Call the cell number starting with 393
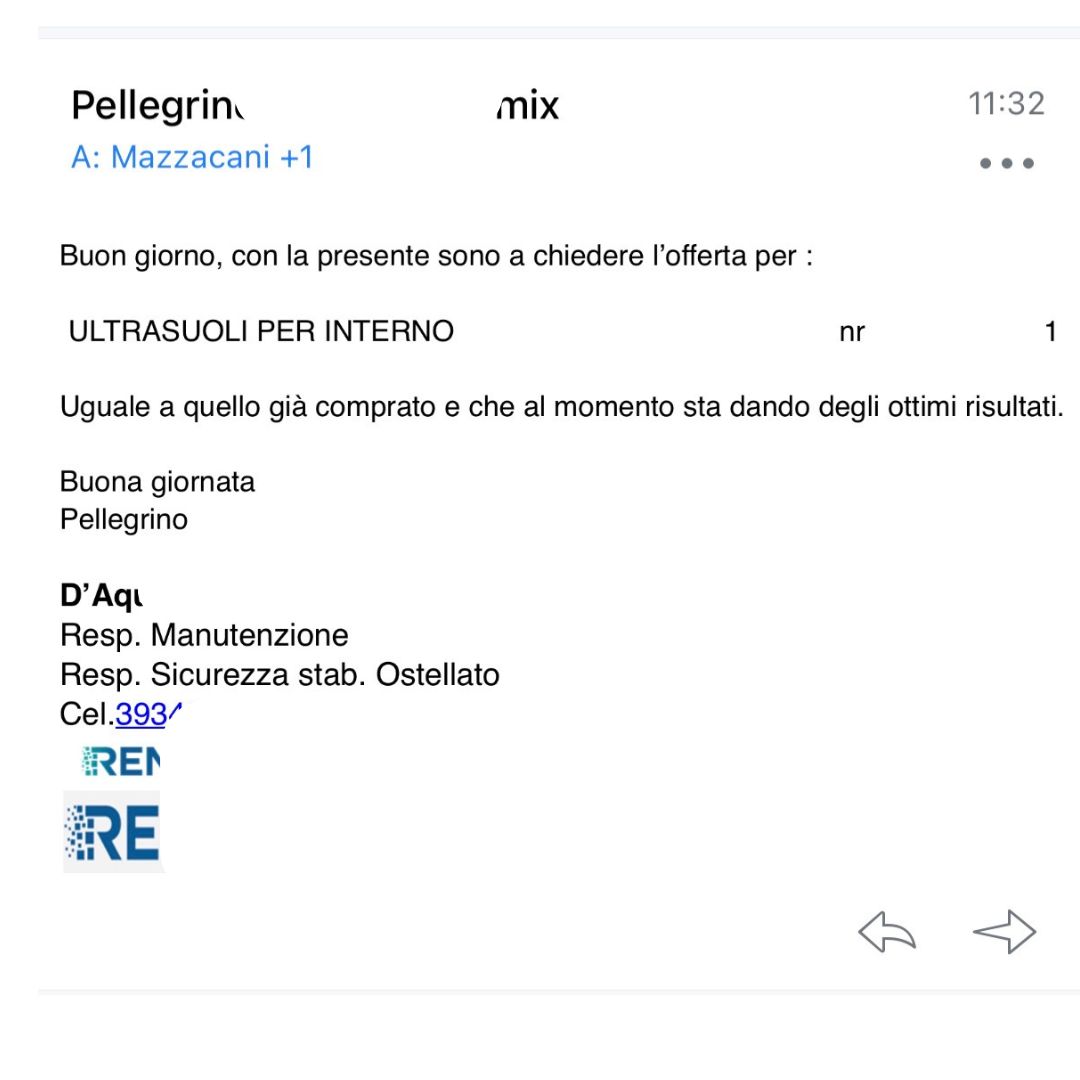 click(x=148, y=714)
